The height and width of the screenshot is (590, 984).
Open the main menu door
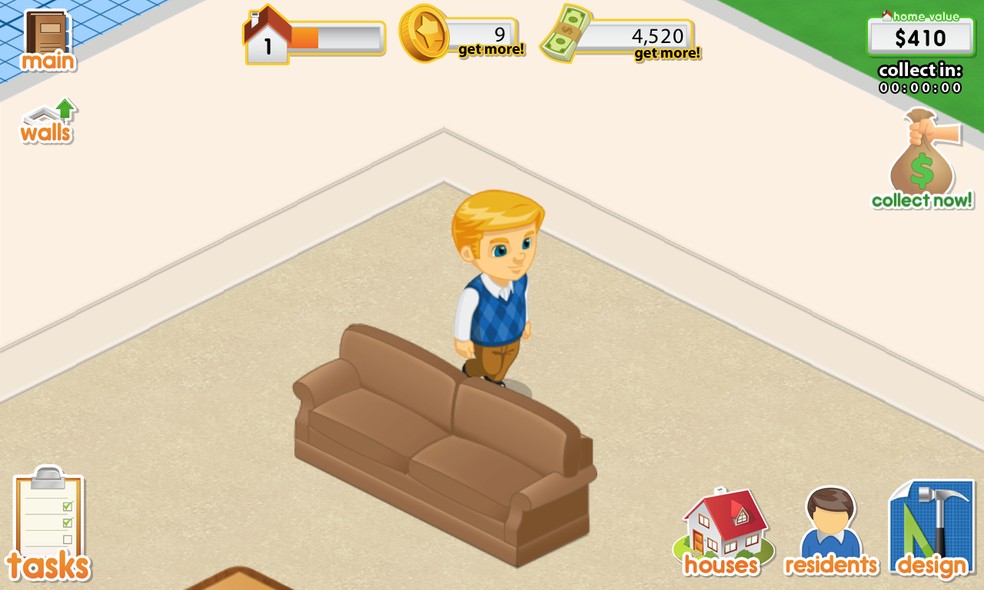46,40
